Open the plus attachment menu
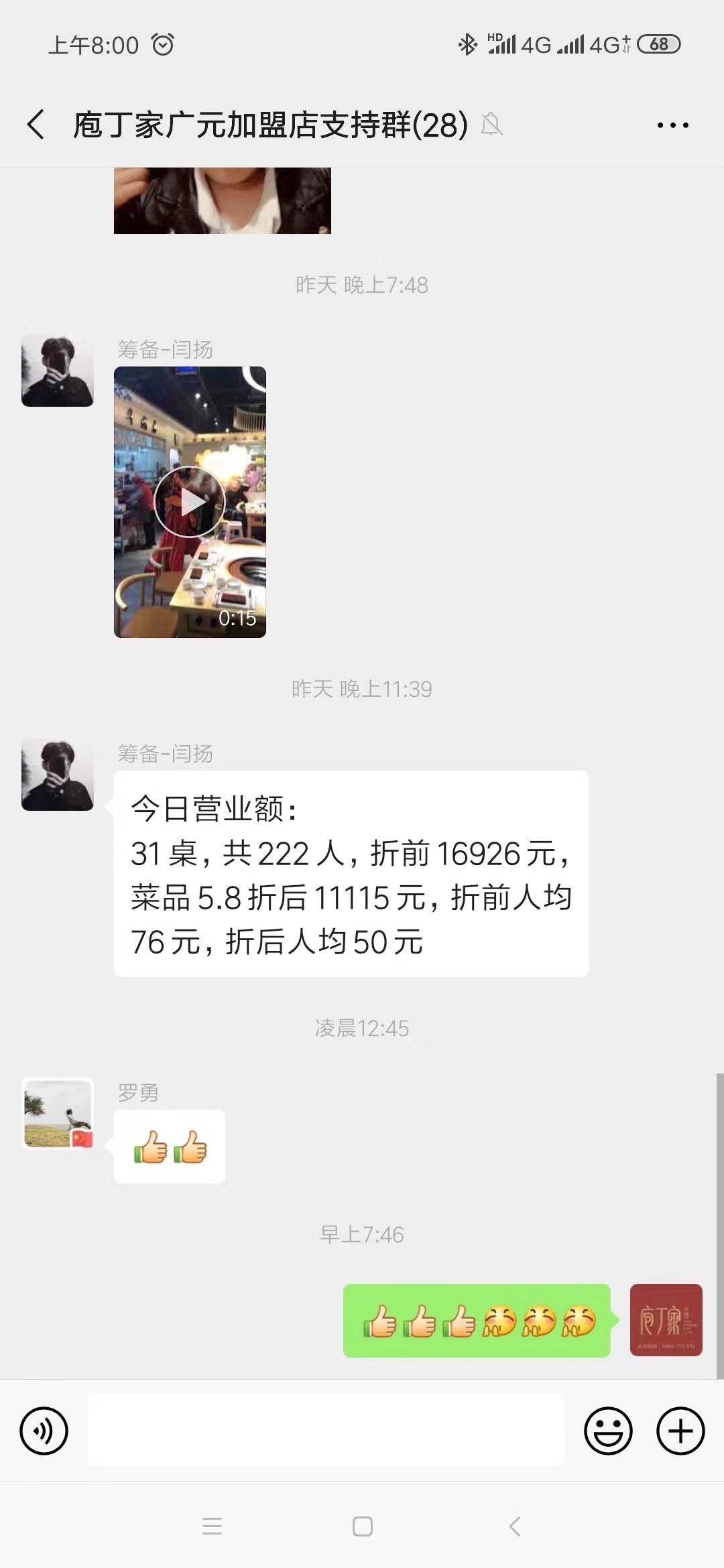 click(x=680, y=1431)
